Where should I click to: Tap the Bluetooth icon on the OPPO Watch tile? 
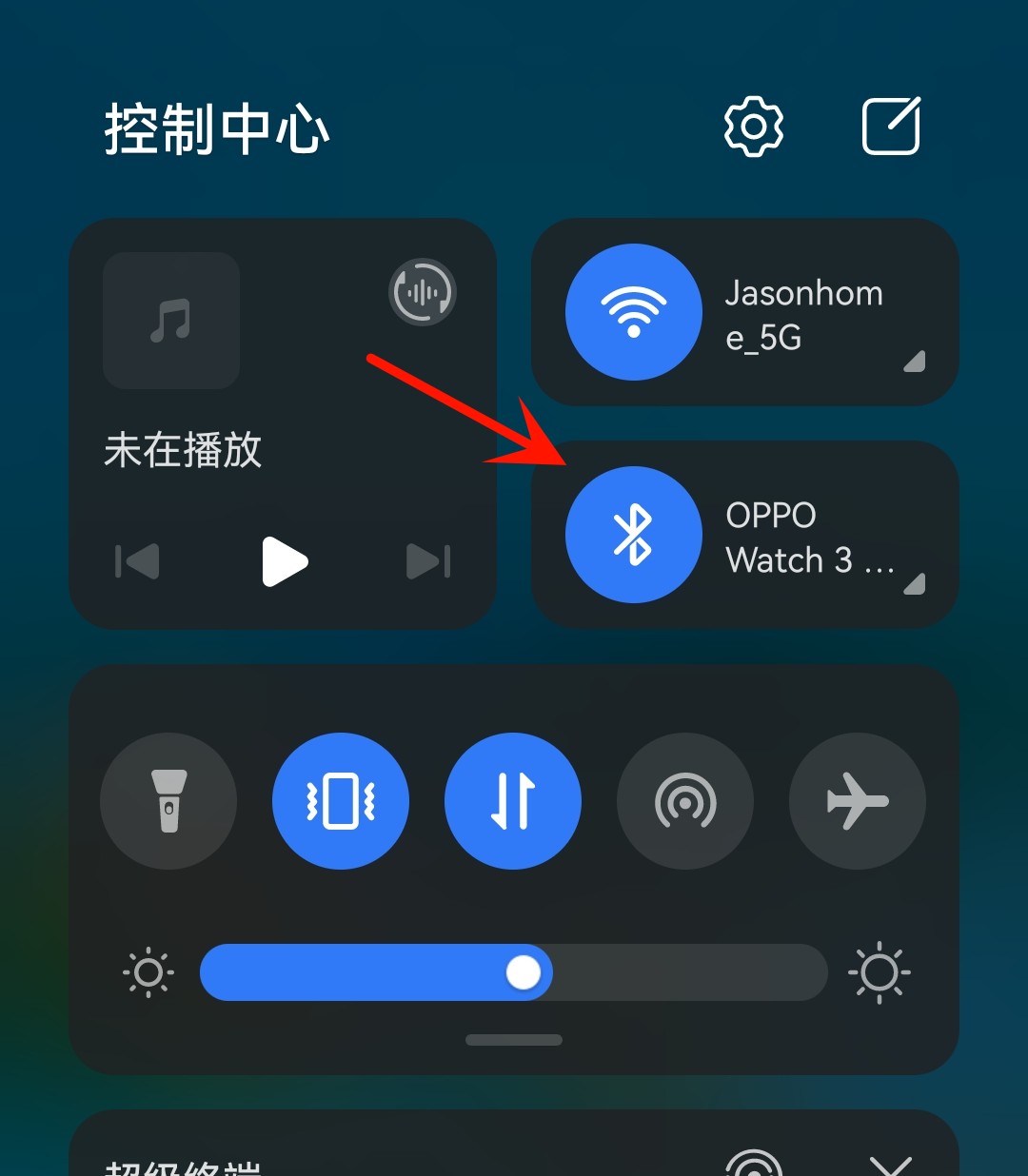634,535
